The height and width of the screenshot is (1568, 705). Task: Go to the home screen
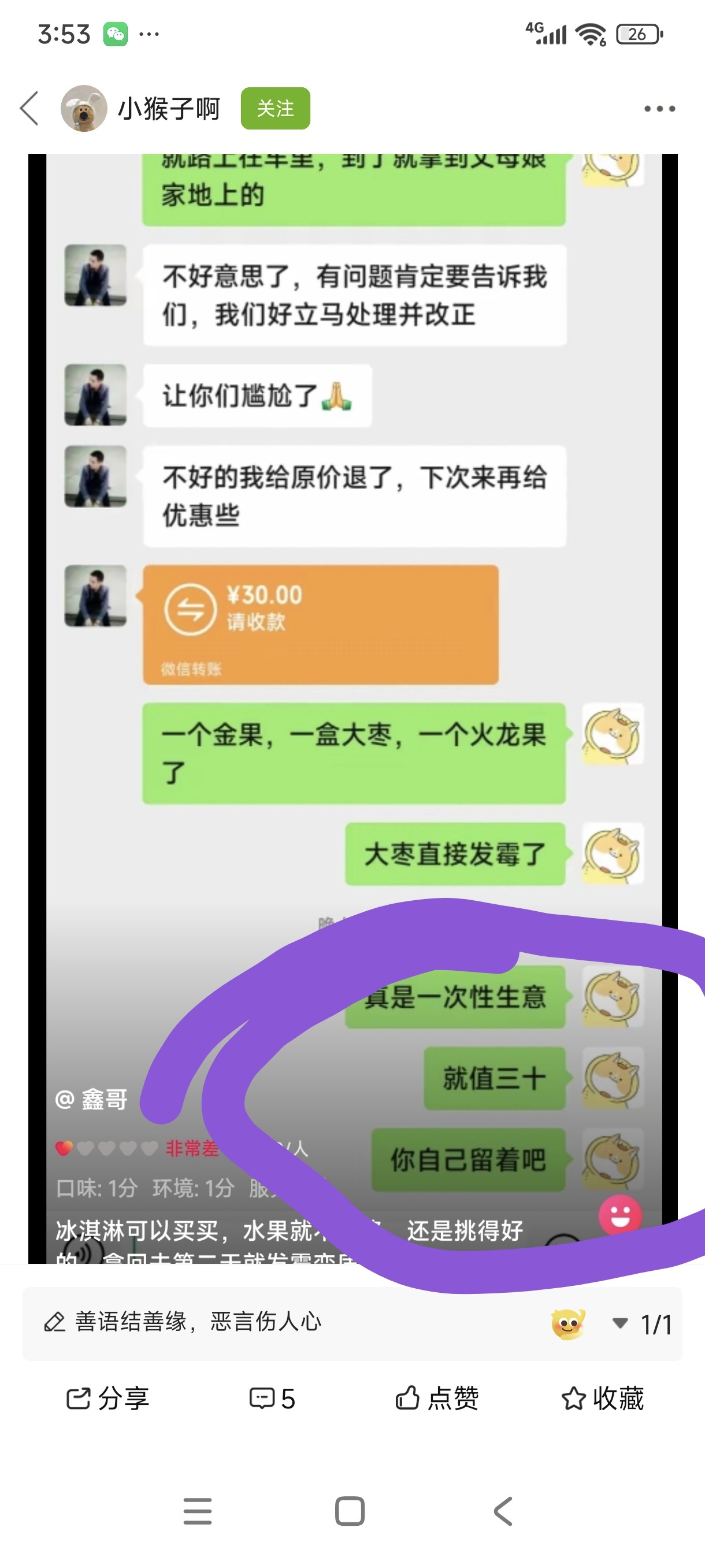tap(350, 1511)
